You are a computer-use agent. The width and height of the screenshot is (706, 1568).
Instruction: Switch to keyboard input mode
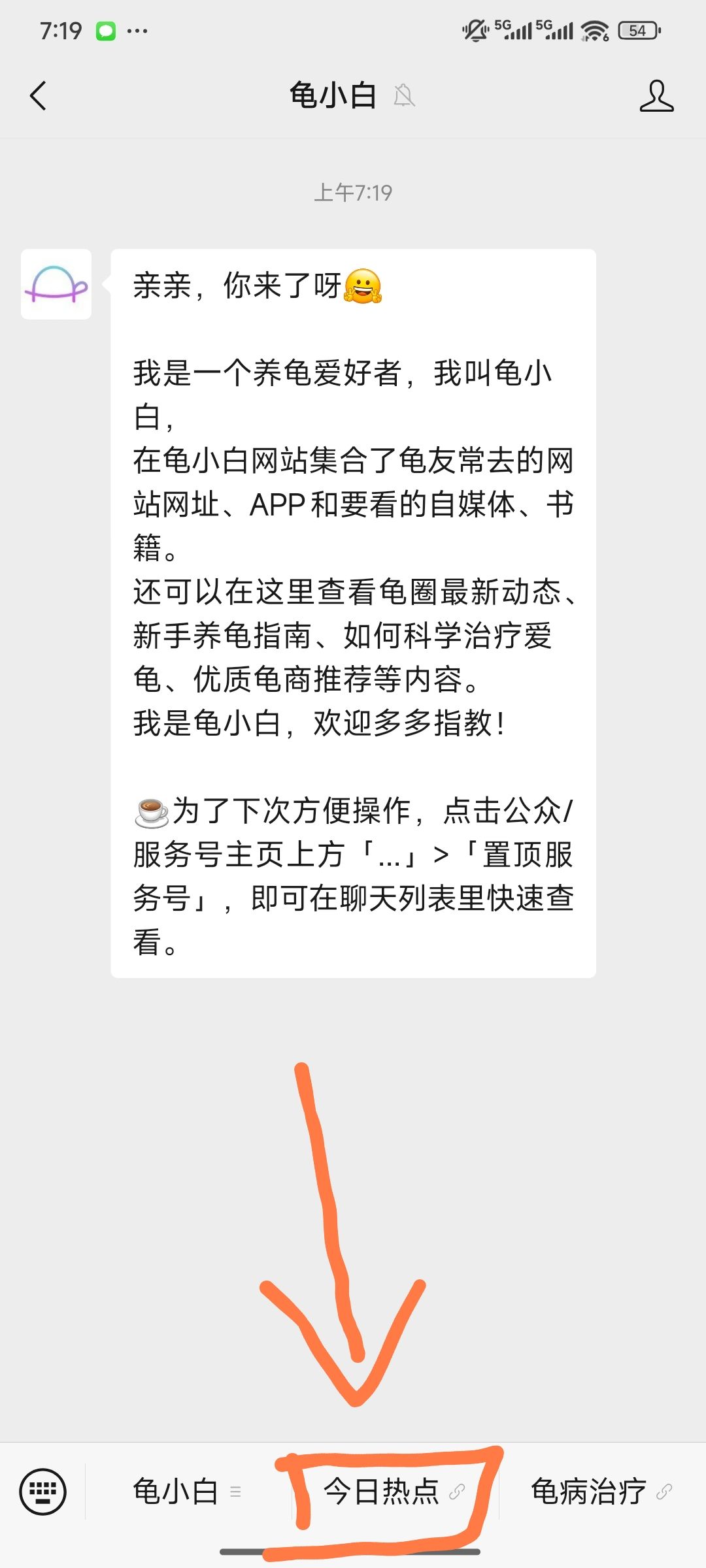pos(43,1492)
